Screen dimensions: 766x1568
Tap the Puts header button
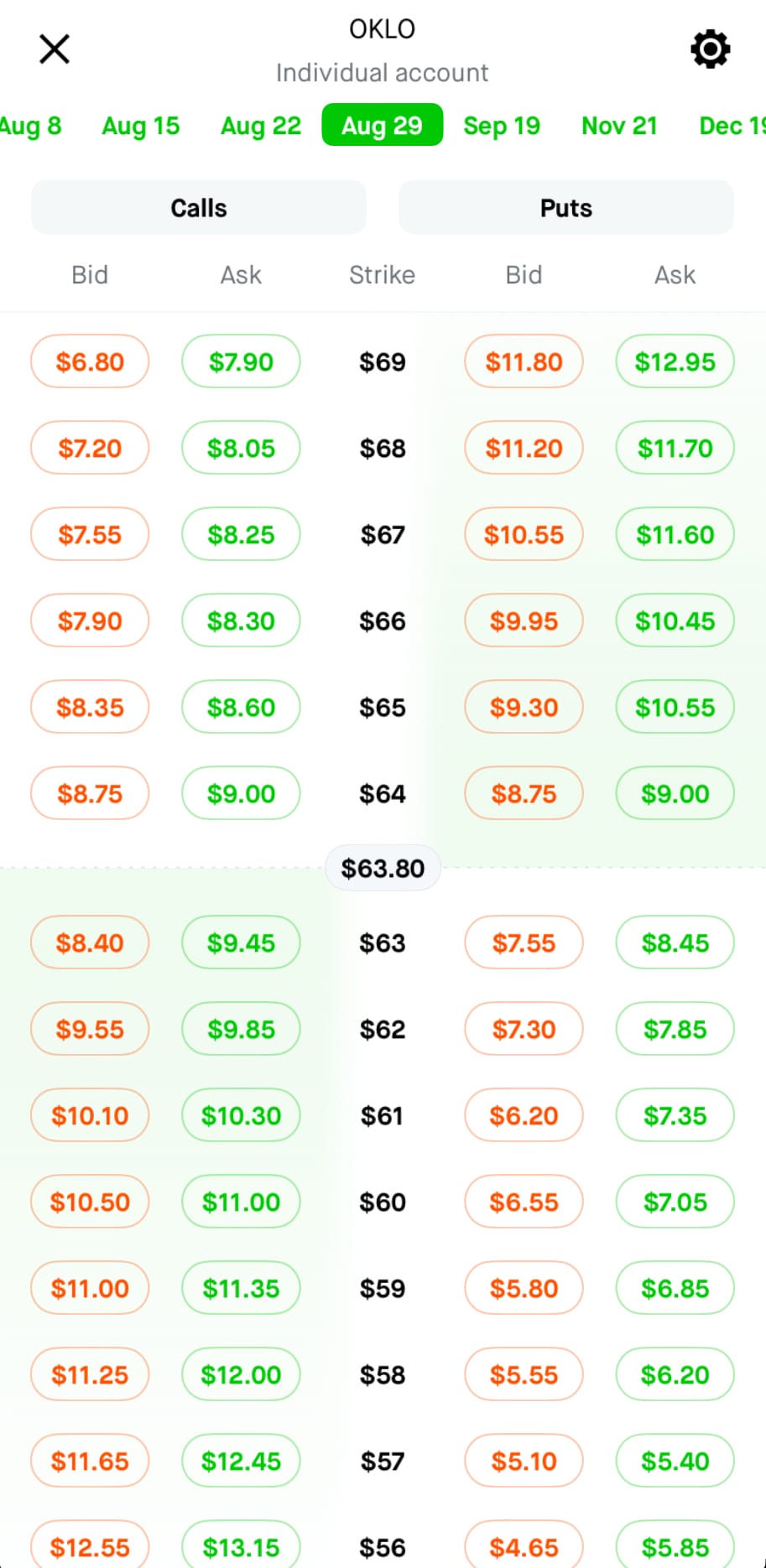(x=566, y=207)
